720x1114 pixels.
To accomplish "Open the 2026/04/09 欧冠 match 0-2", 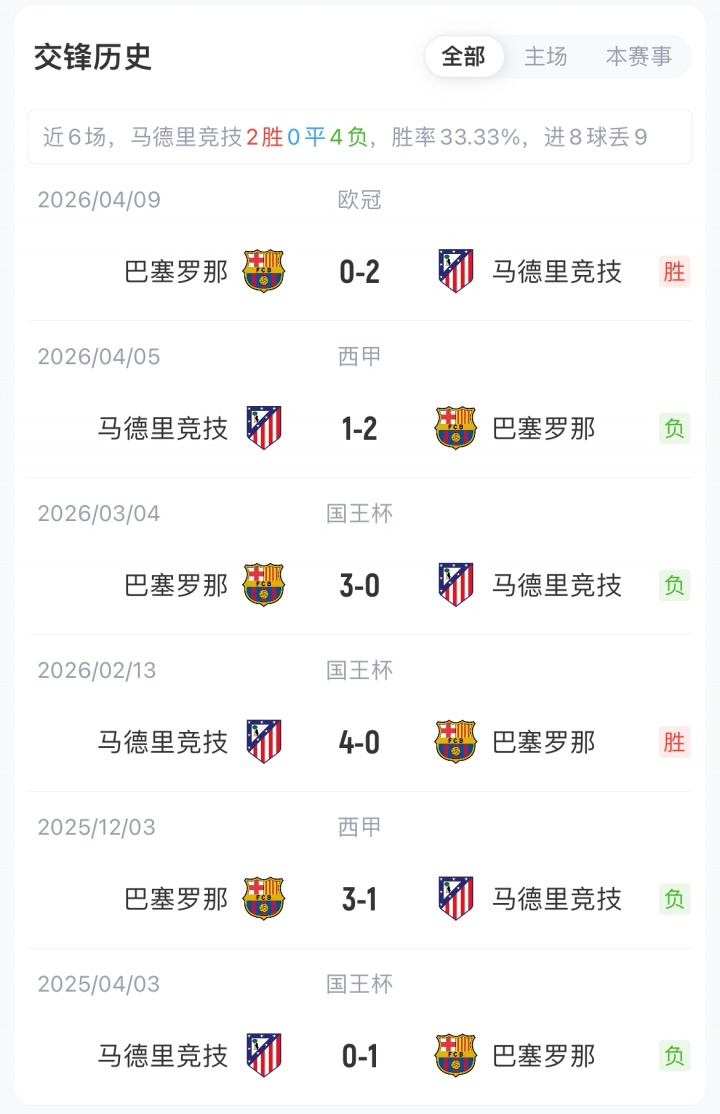I will coord(360,271).
